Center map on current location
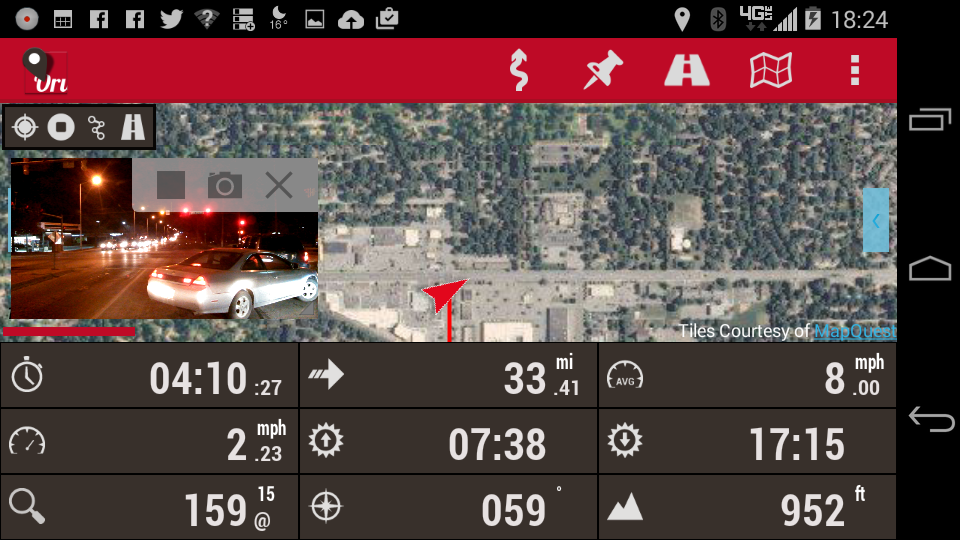Screen dimensions: 960x540 (x=25, y=127)
